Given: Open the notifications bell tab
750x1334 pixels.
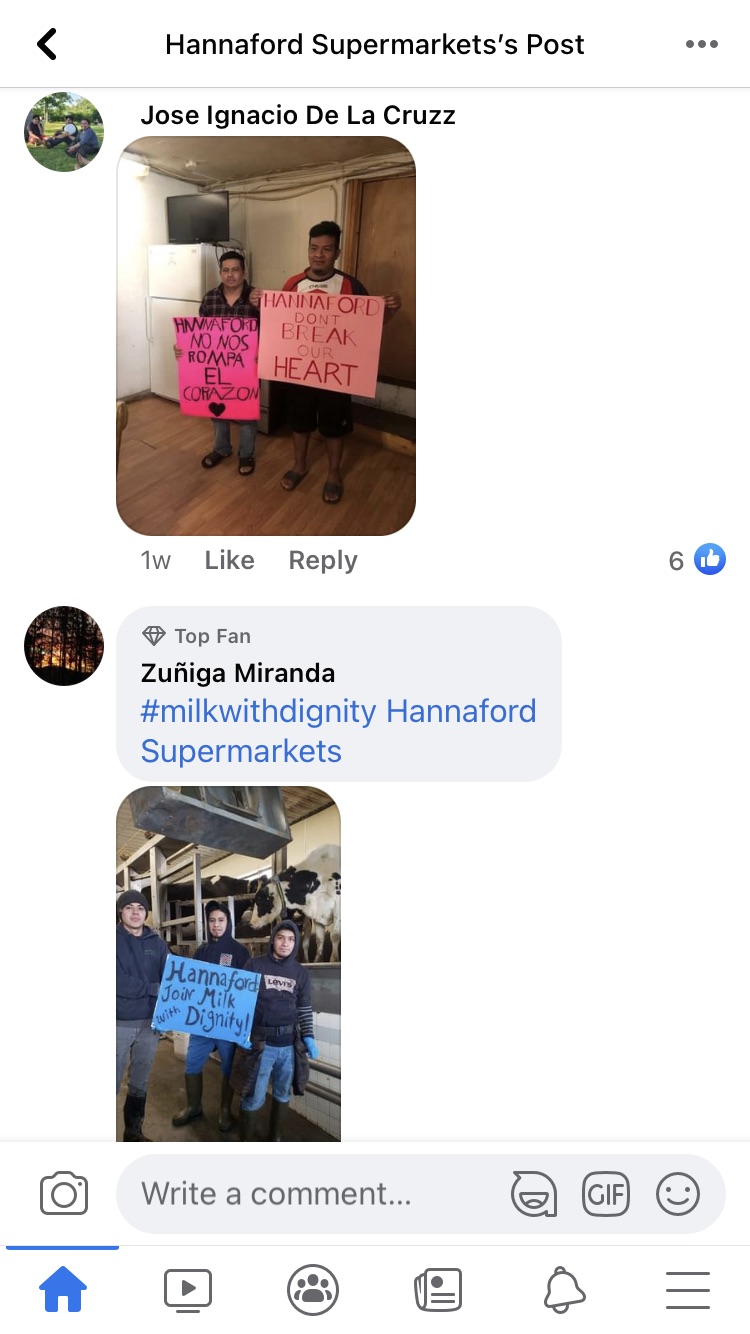Looking at the screenshot, I should (x=563, y=1290).
